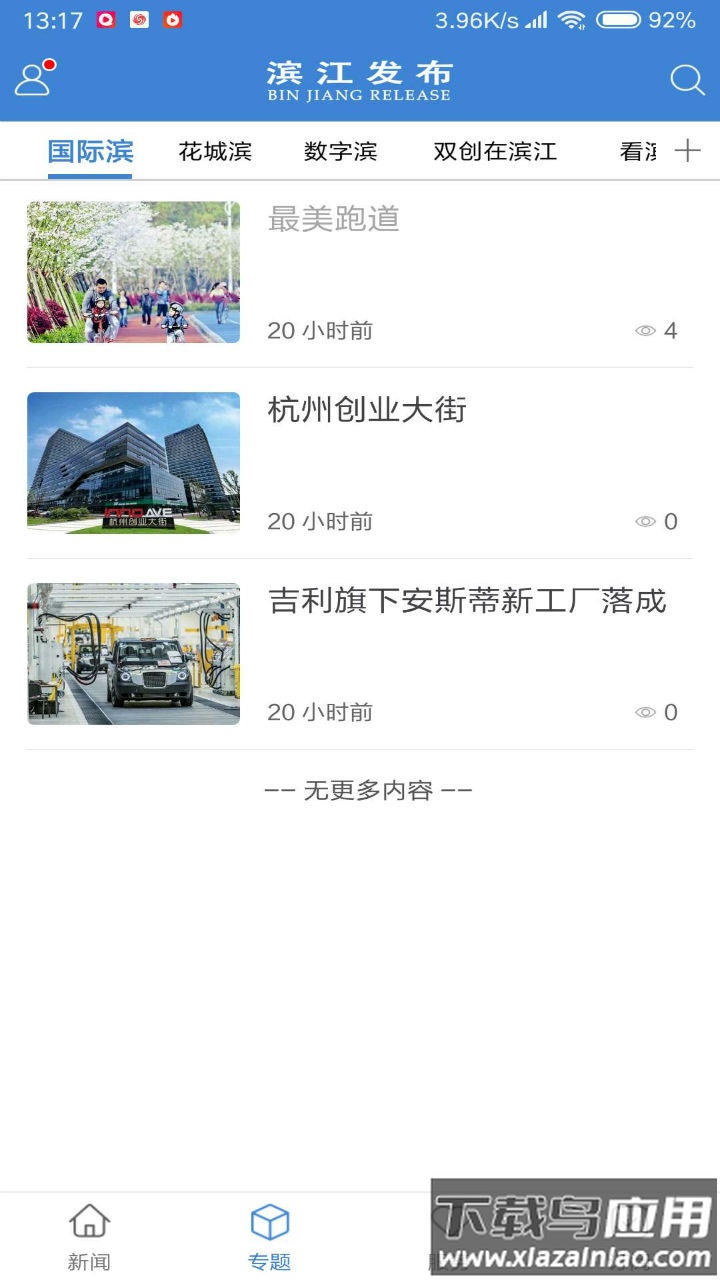Open the search magnifier icon
720x1280 pixels.
click(687, 80)
